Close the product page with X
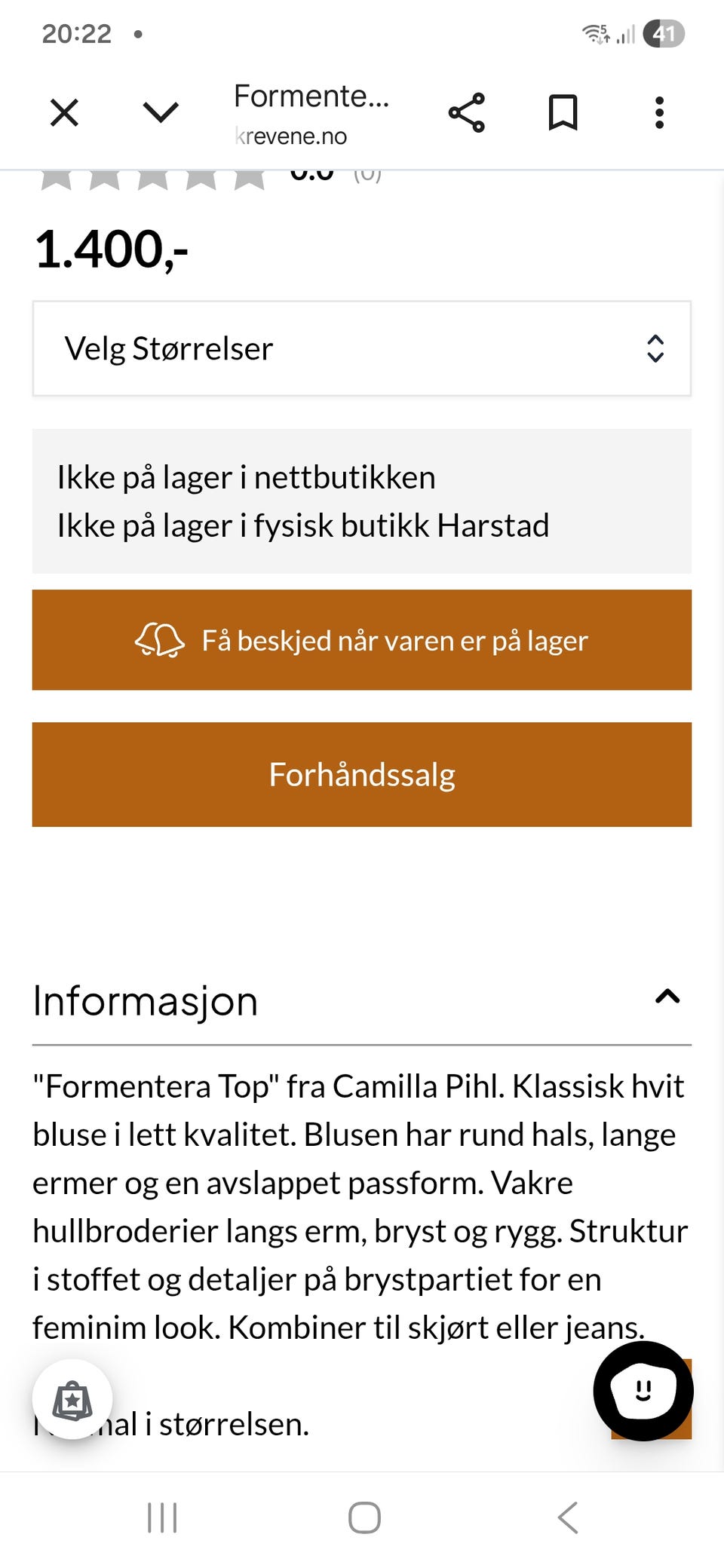The height and width of the screenshot is (1568, 724). (64, 112)
